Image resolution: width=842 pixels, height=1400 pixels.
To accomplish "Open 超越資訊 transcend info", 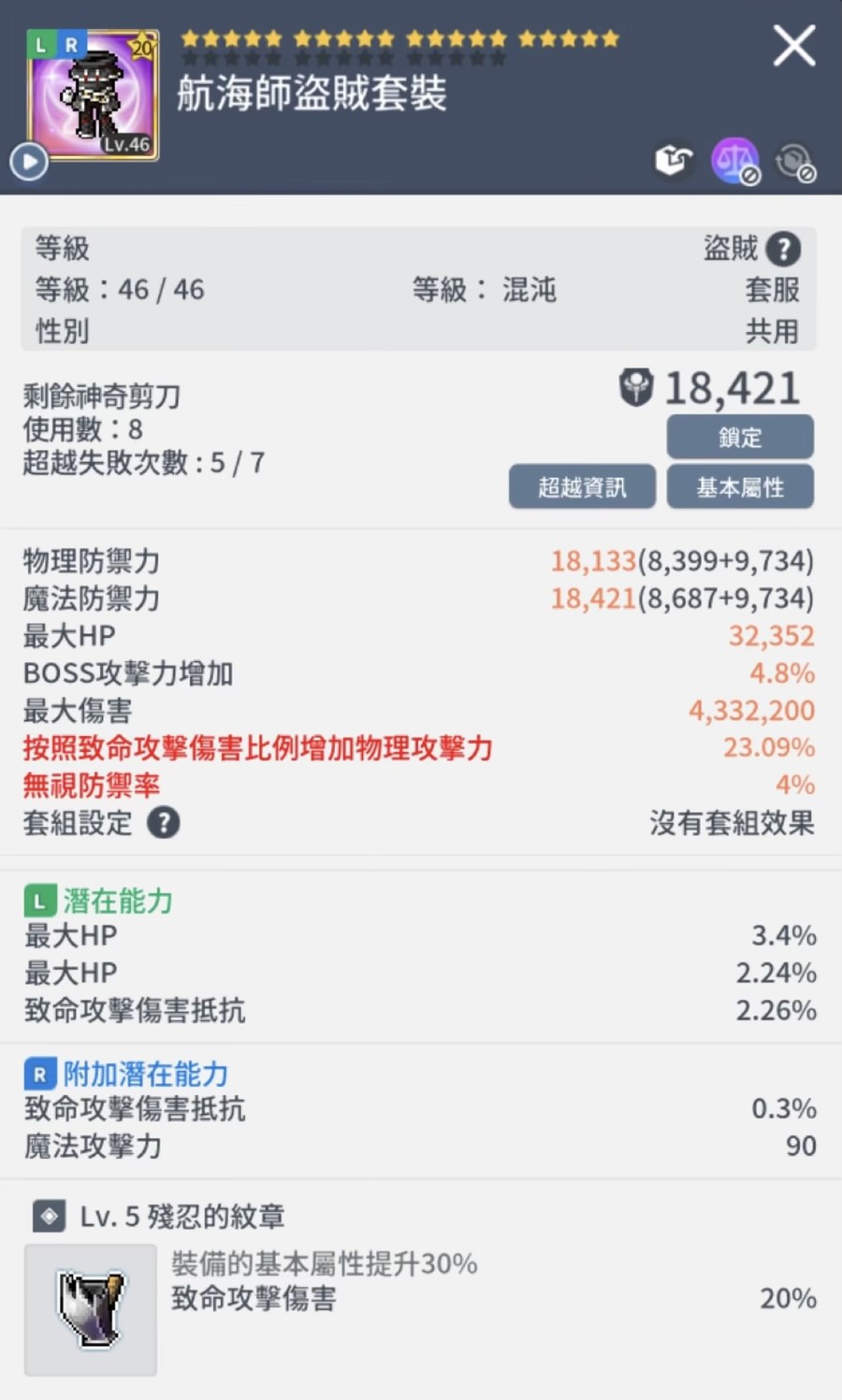I will pyautogui.click(x=582, y=486).
